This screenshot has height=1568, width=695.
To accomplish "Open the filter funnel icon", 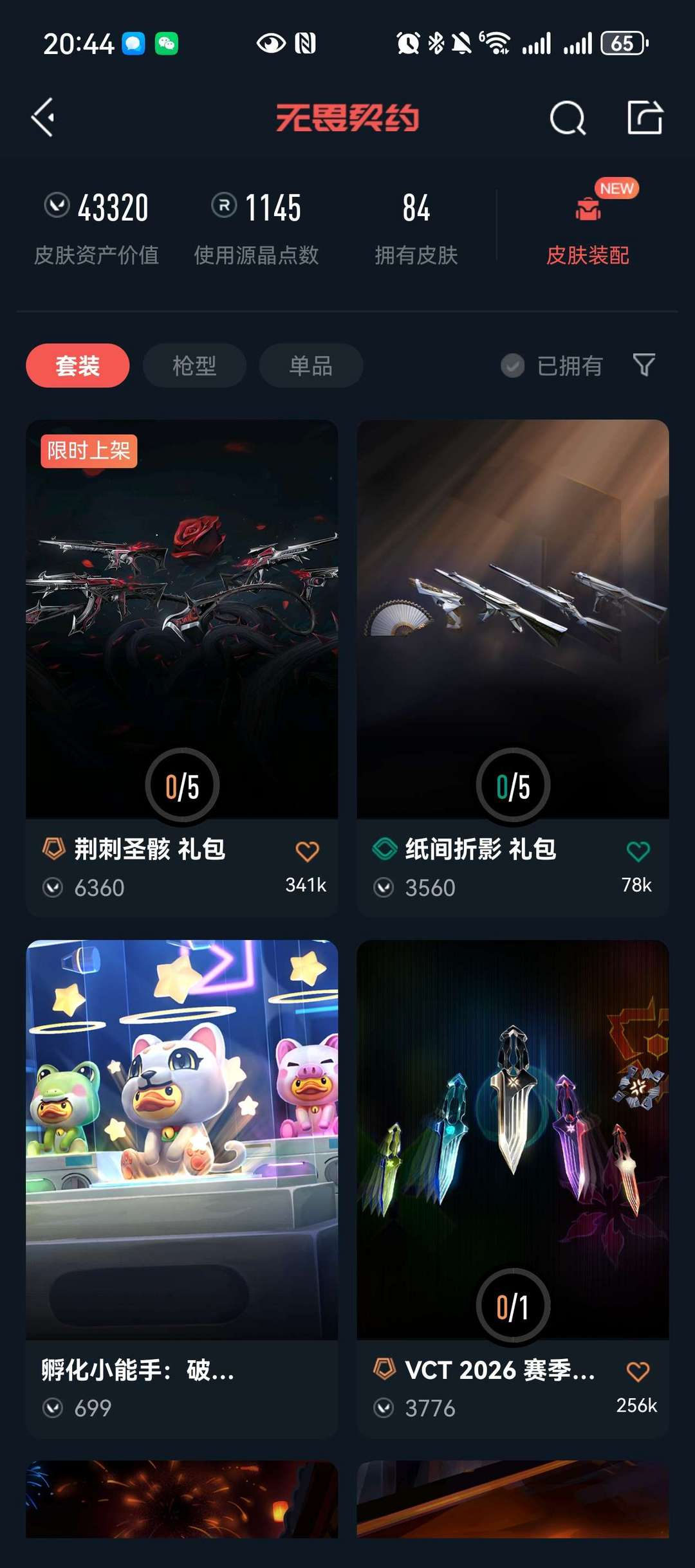I will [x=645, y=365].
